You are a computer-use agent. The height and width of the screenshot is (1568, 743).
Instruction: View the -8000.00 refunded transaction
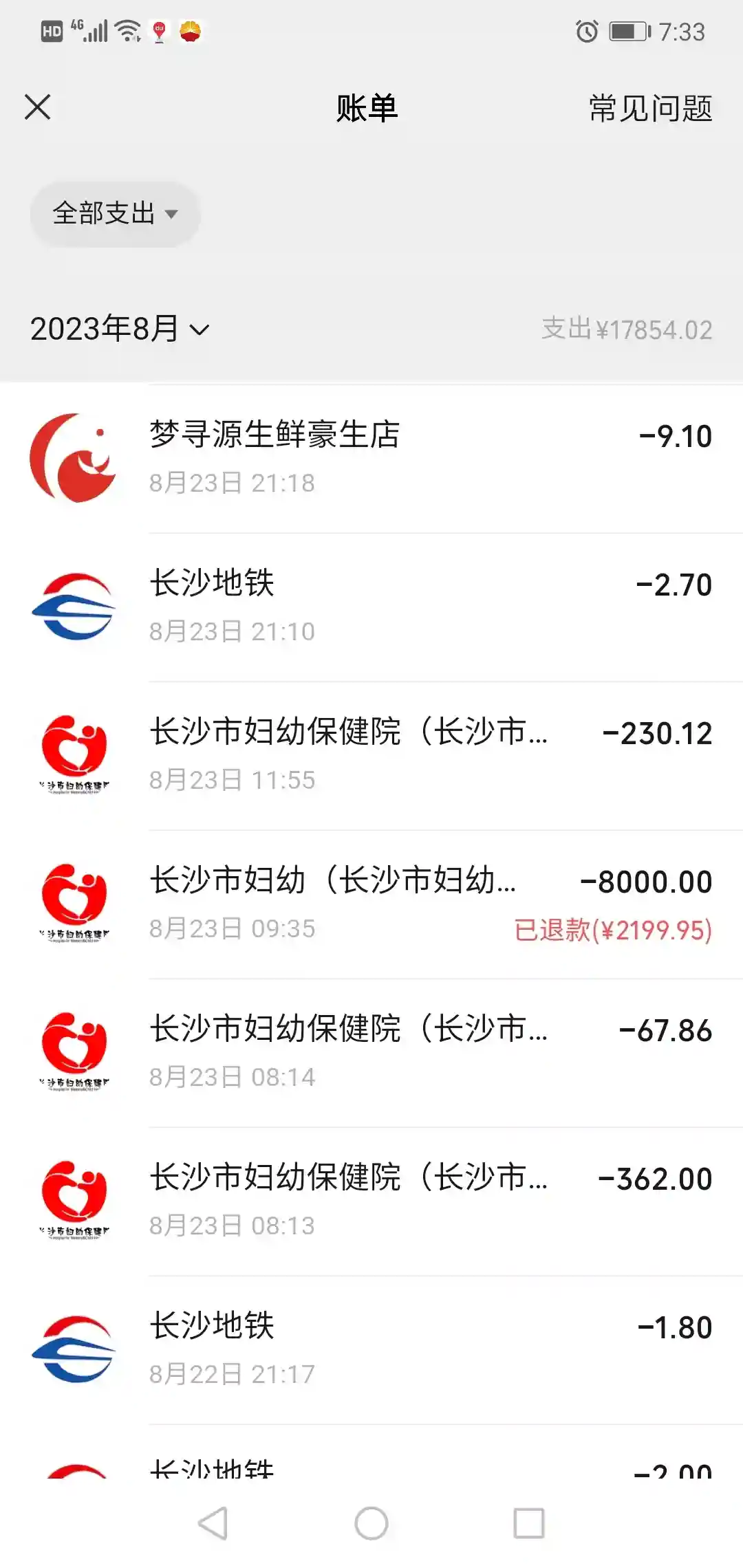click(x=371, y=904)
